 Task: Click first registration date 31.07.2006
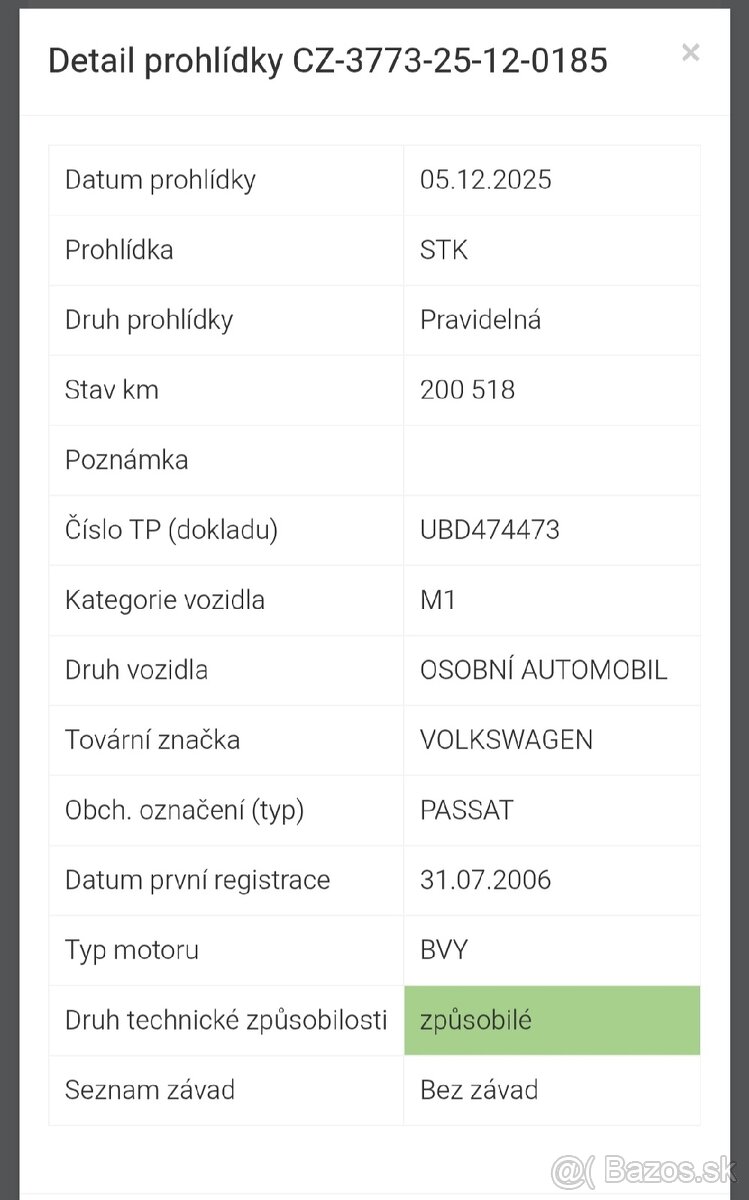click(485, 880)
